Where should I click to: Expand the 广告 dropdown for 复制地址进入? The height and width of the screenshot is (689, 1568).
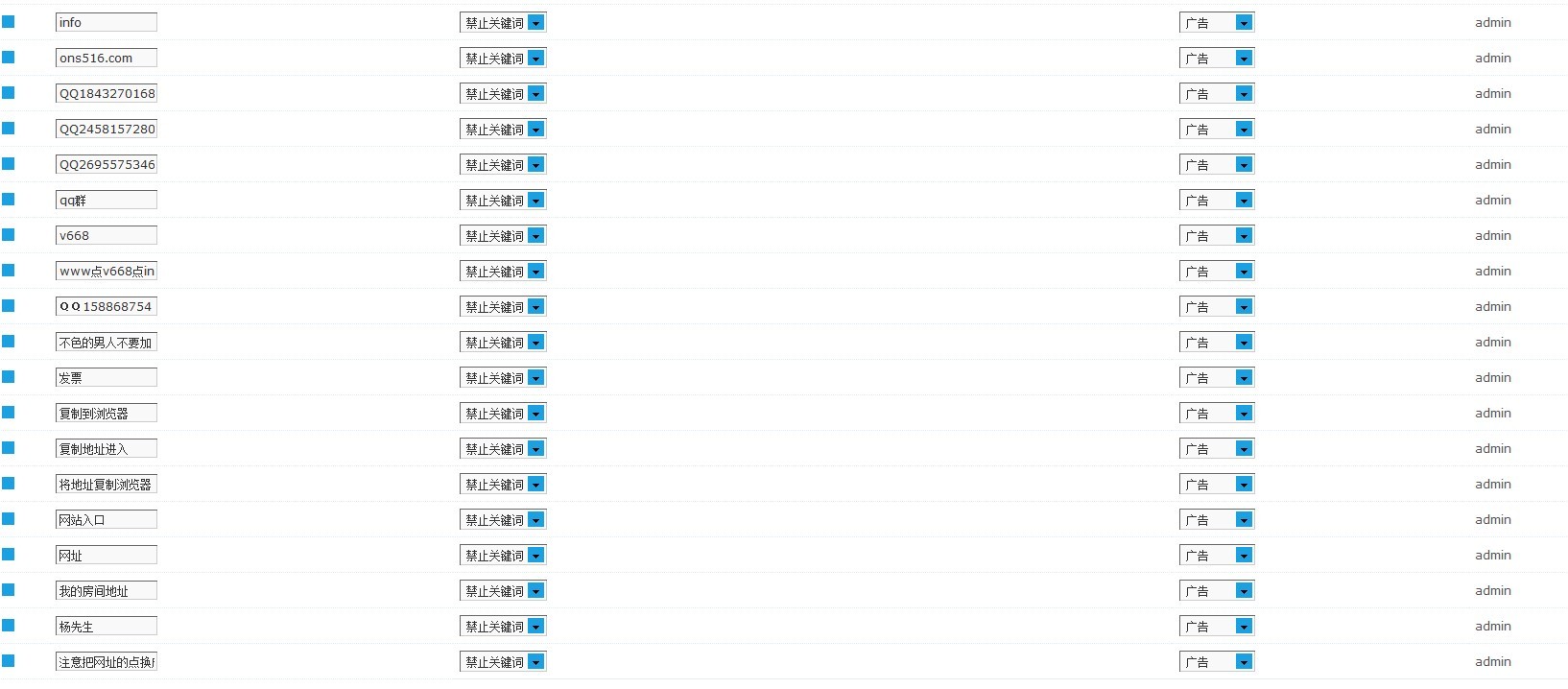(1216, 448)
